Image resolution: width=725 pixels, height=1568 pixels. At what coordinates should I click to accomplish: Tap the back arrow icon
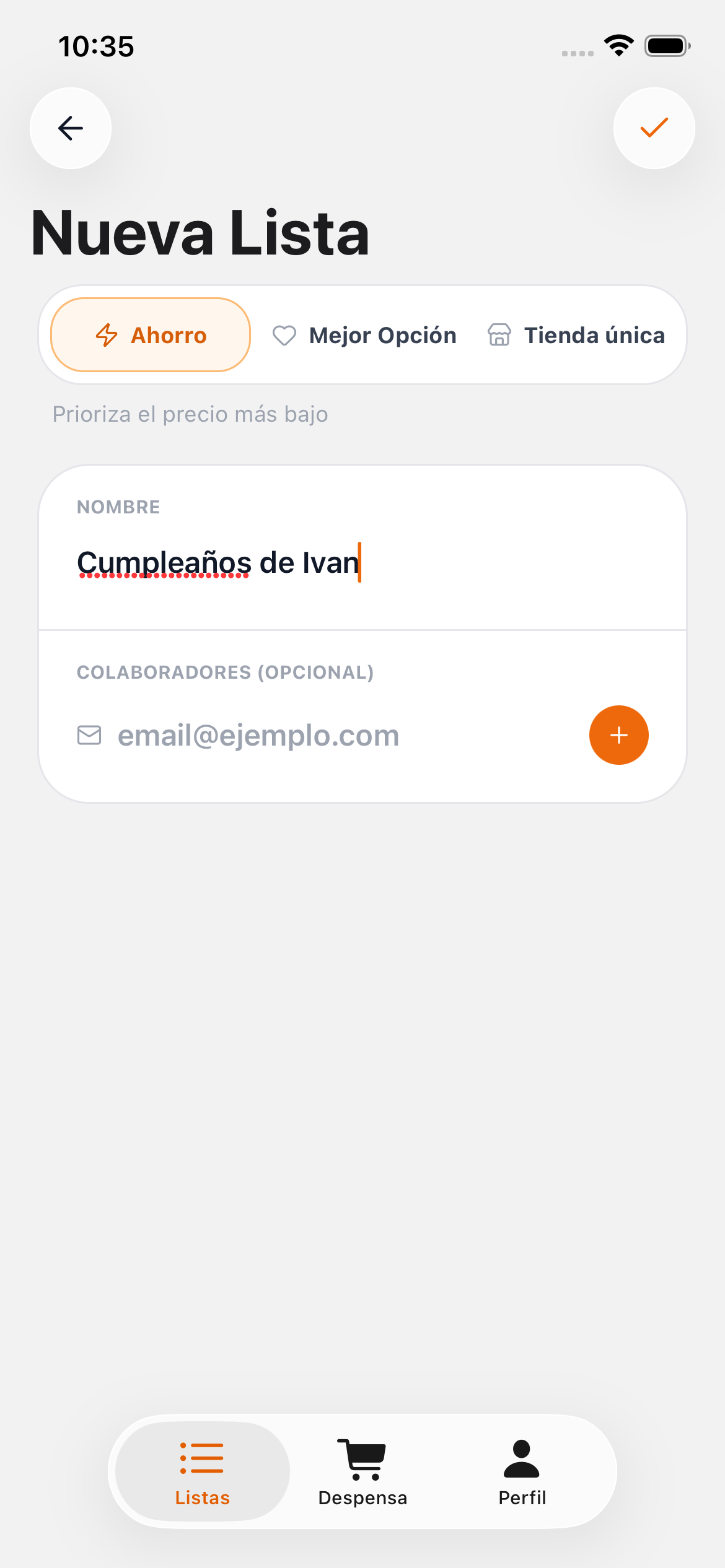(x=70, y=128)
